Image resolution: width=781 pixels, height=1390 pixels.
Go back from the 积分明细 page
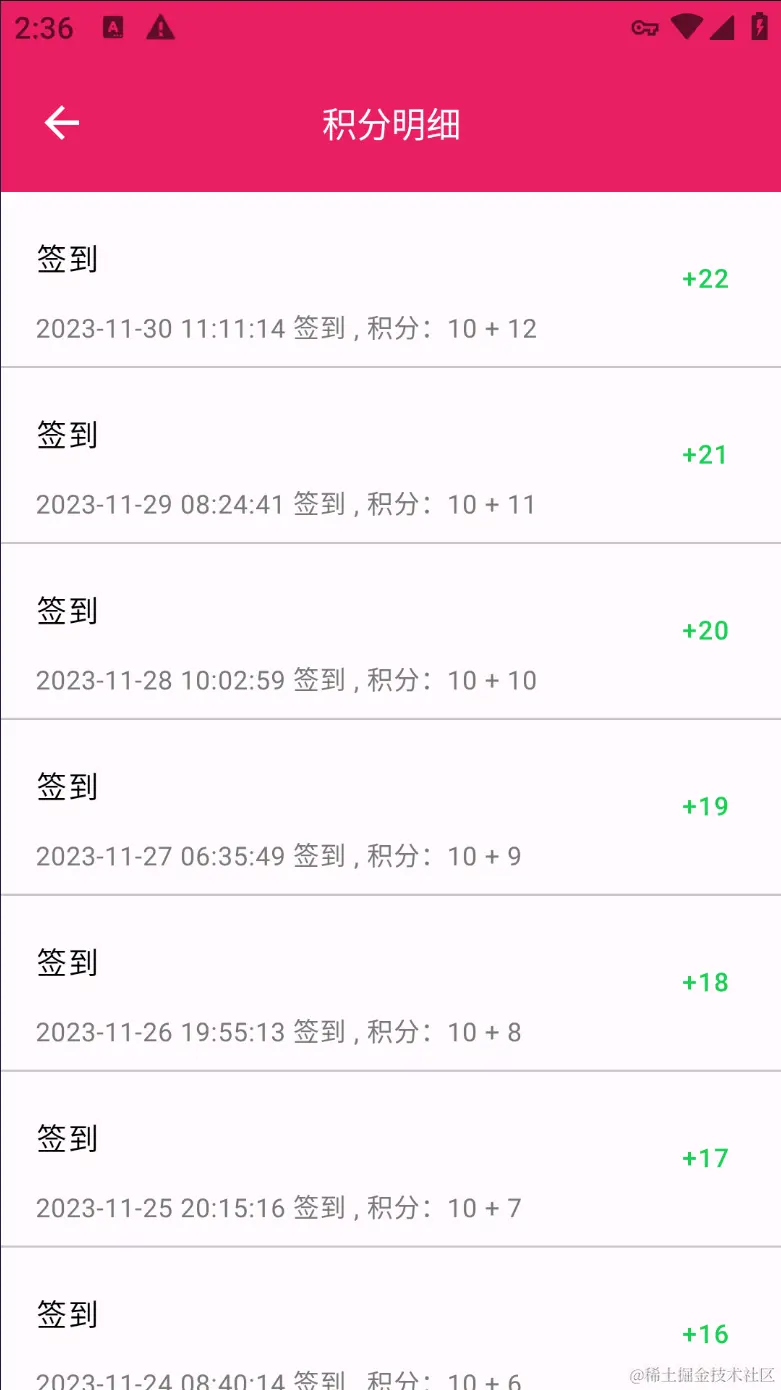pyautogui.click(x=61, y=123)
